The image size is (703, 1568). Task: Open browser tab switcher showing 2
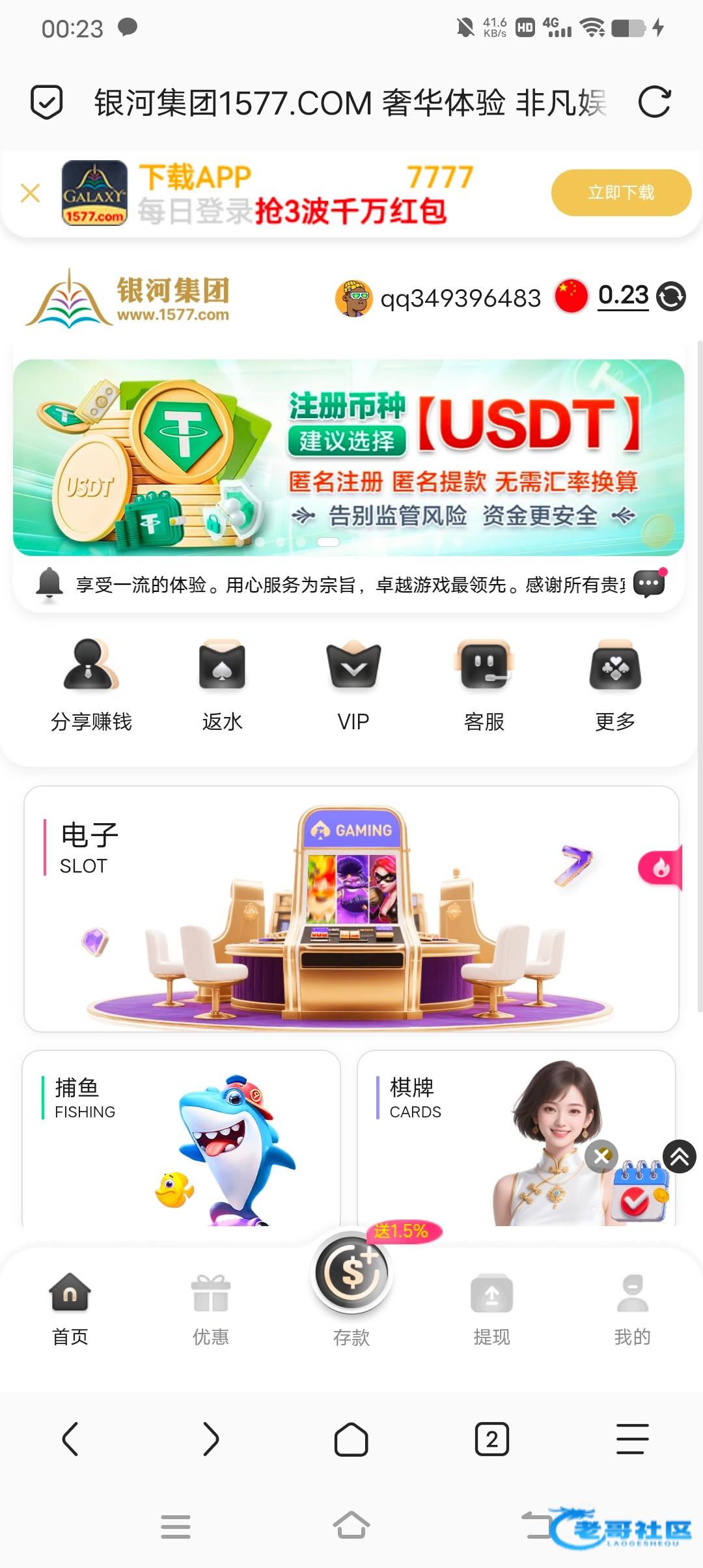[492, 1439]
